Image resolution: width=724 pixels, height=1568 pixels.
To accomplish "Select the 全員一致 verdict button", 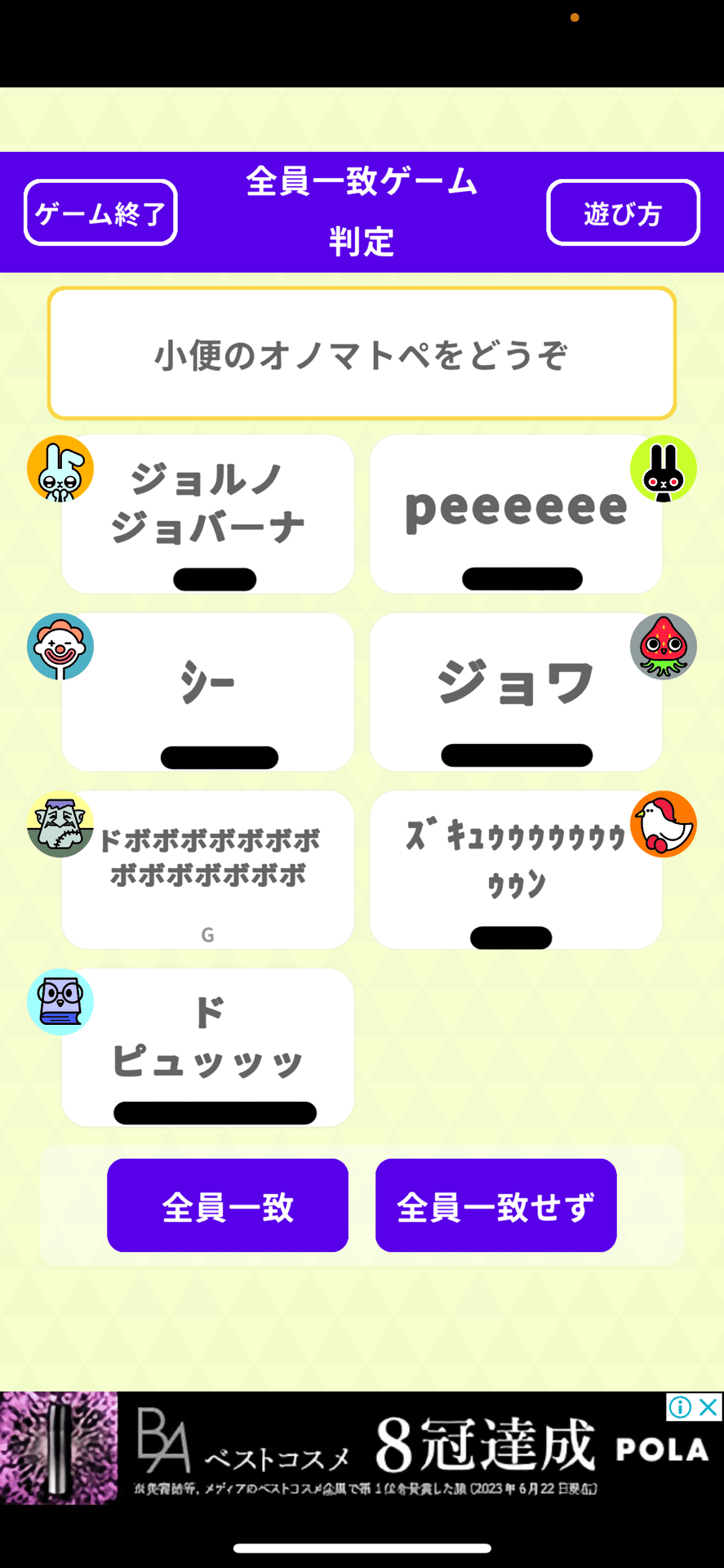I will pos(228,1205).
